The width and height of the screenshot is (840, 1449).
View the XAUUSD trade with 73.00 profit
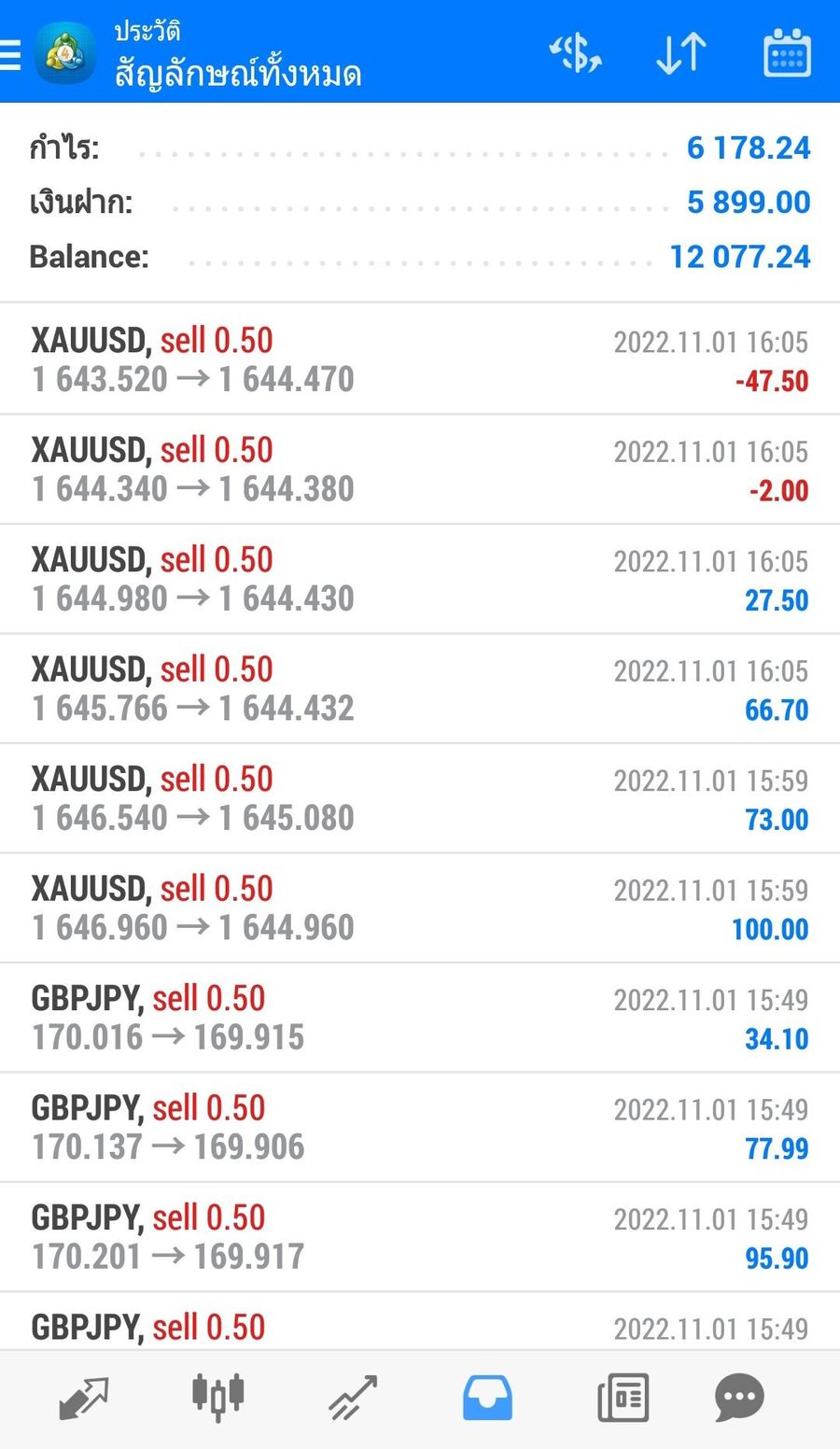(x=420, y=798)
